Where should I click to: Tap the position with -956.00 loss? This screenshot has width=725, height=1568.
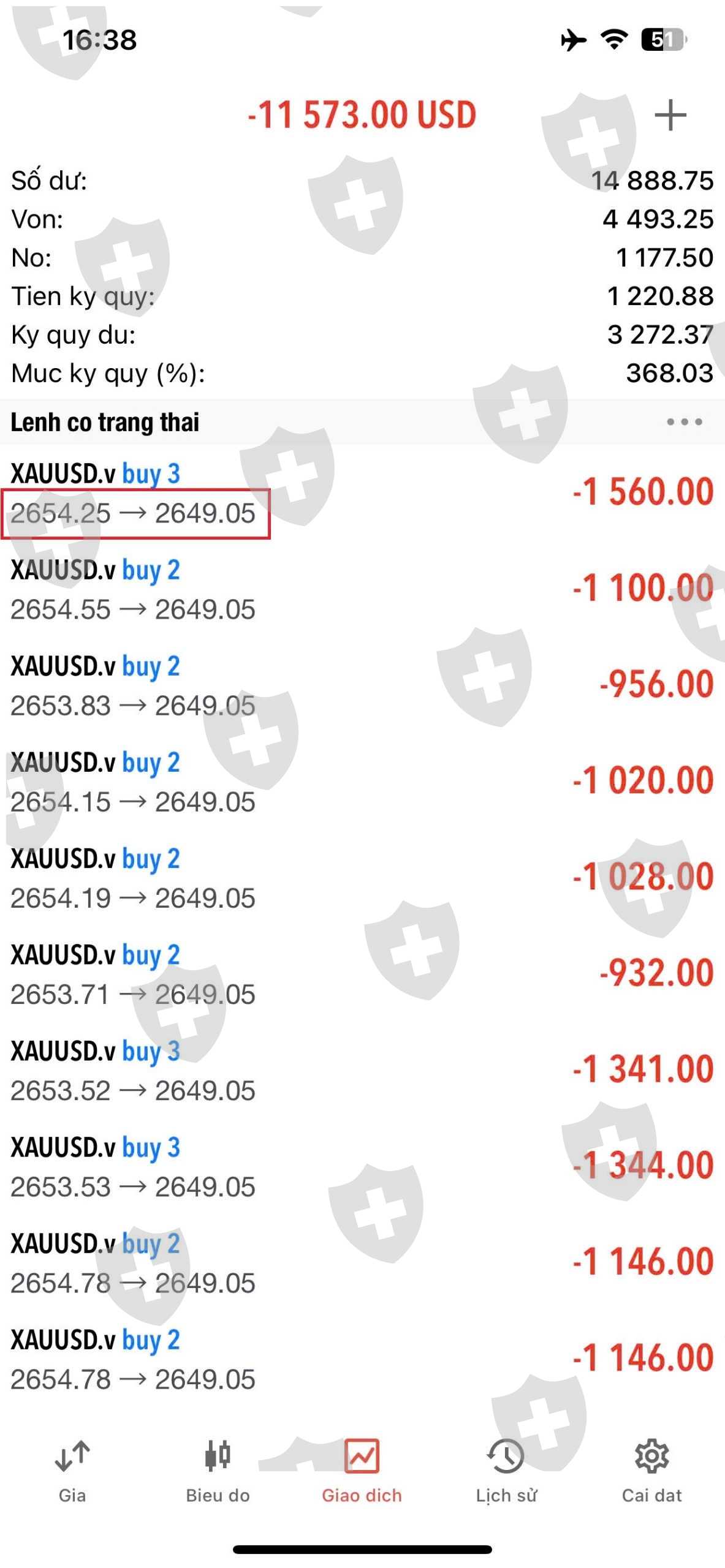tap(362, 685)
